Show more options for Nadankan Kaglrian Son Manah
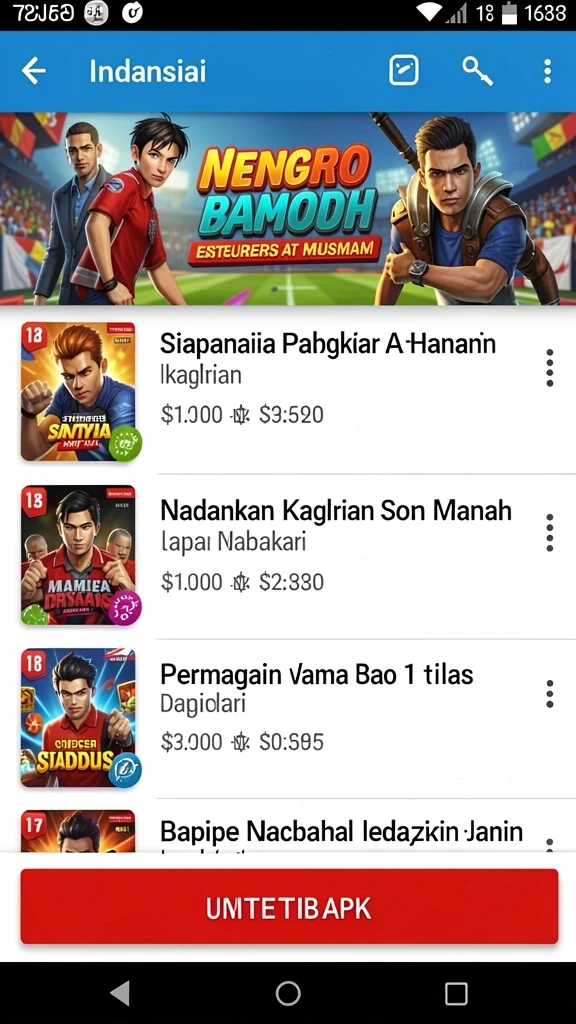 click(550, 532)
